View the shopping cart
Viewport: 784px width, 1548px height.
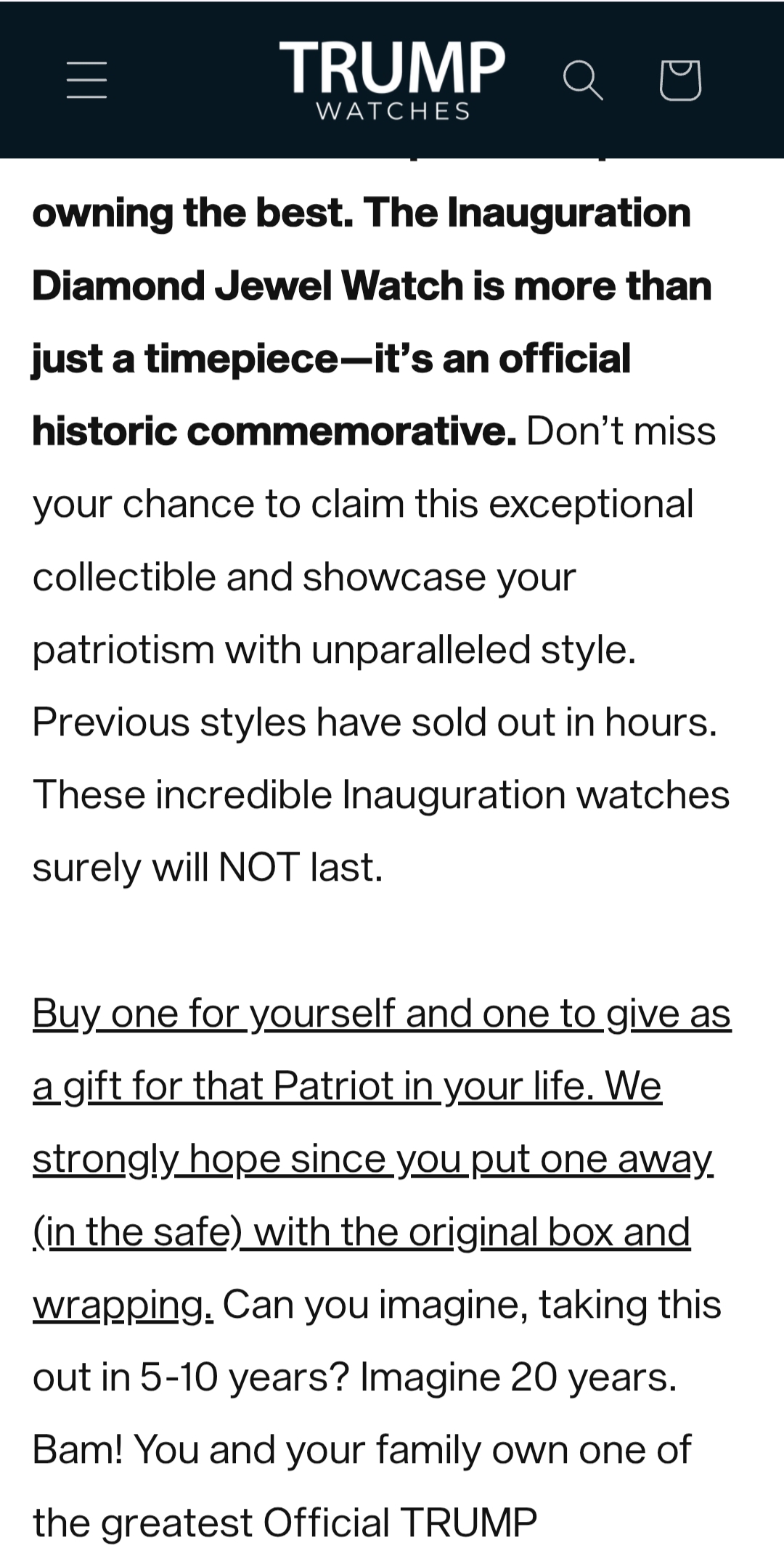680,80
